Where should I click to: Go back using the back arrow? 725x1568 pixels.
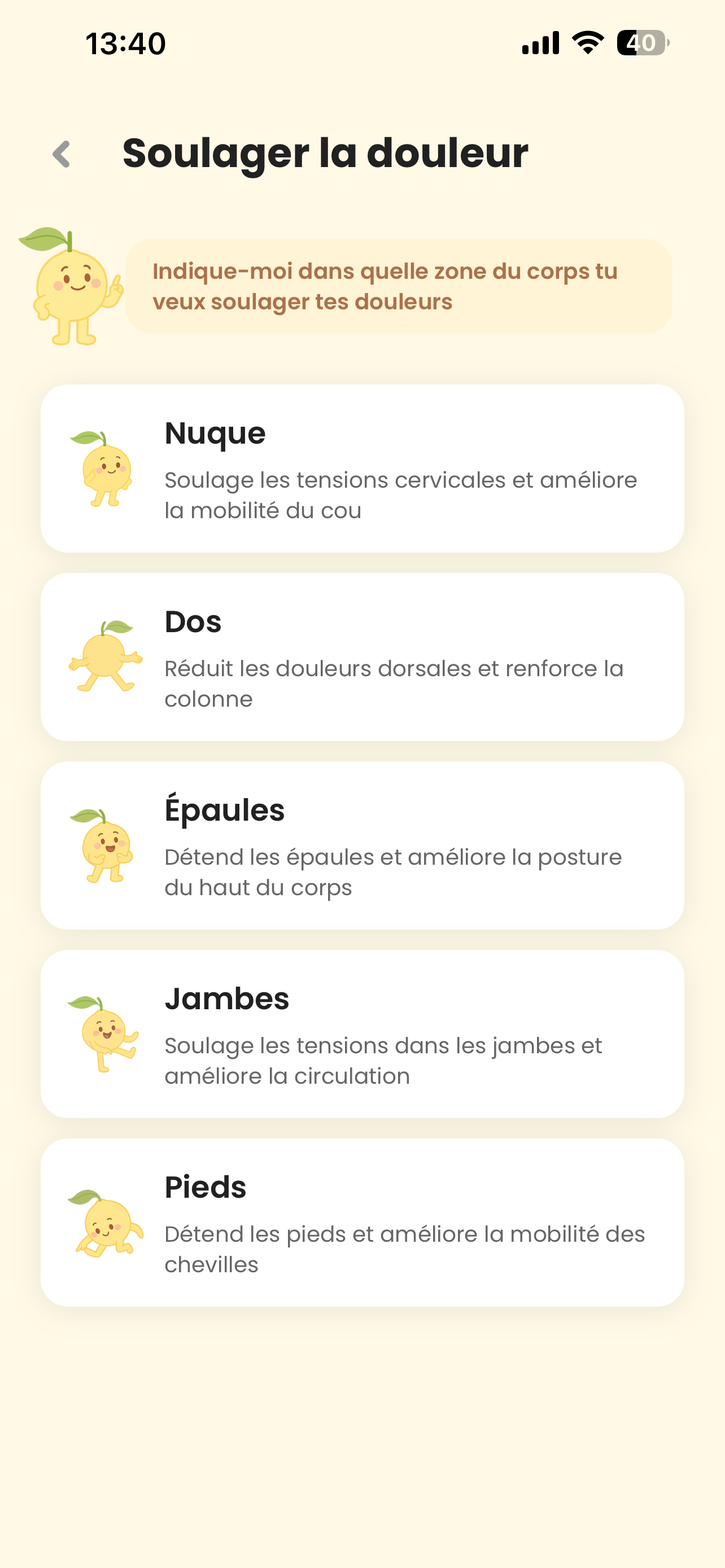62,154
